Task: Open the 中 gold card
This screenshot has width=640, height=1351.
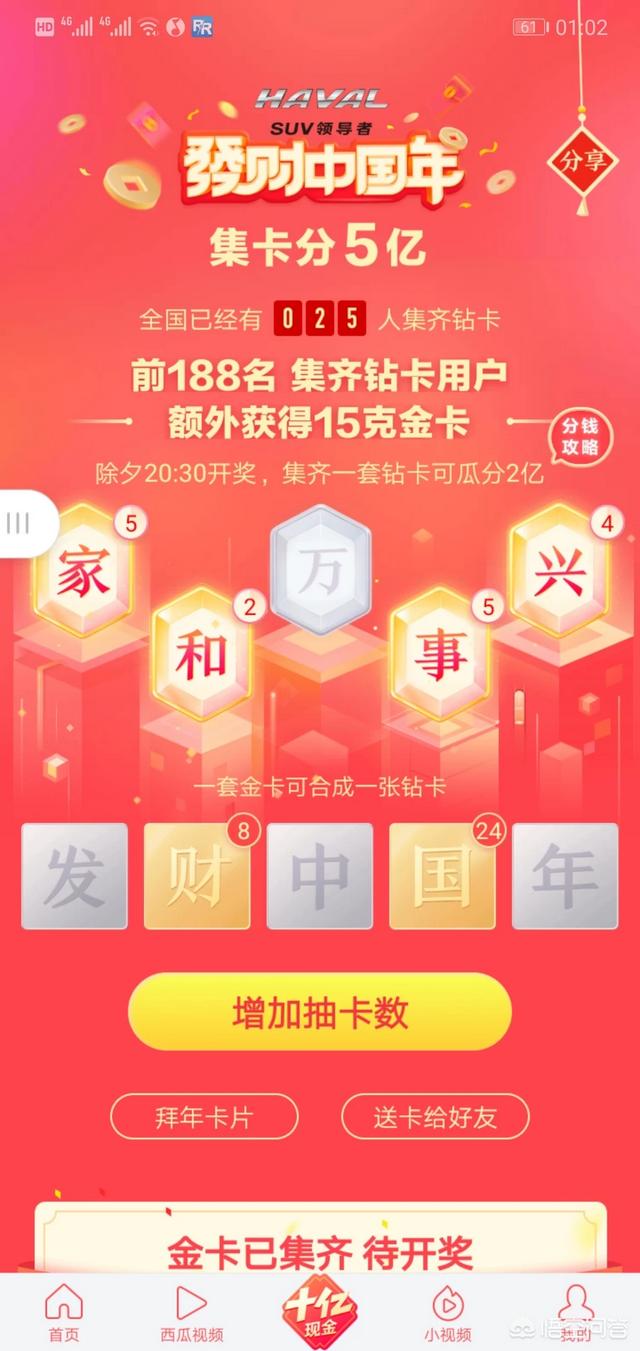Action: 320,876
